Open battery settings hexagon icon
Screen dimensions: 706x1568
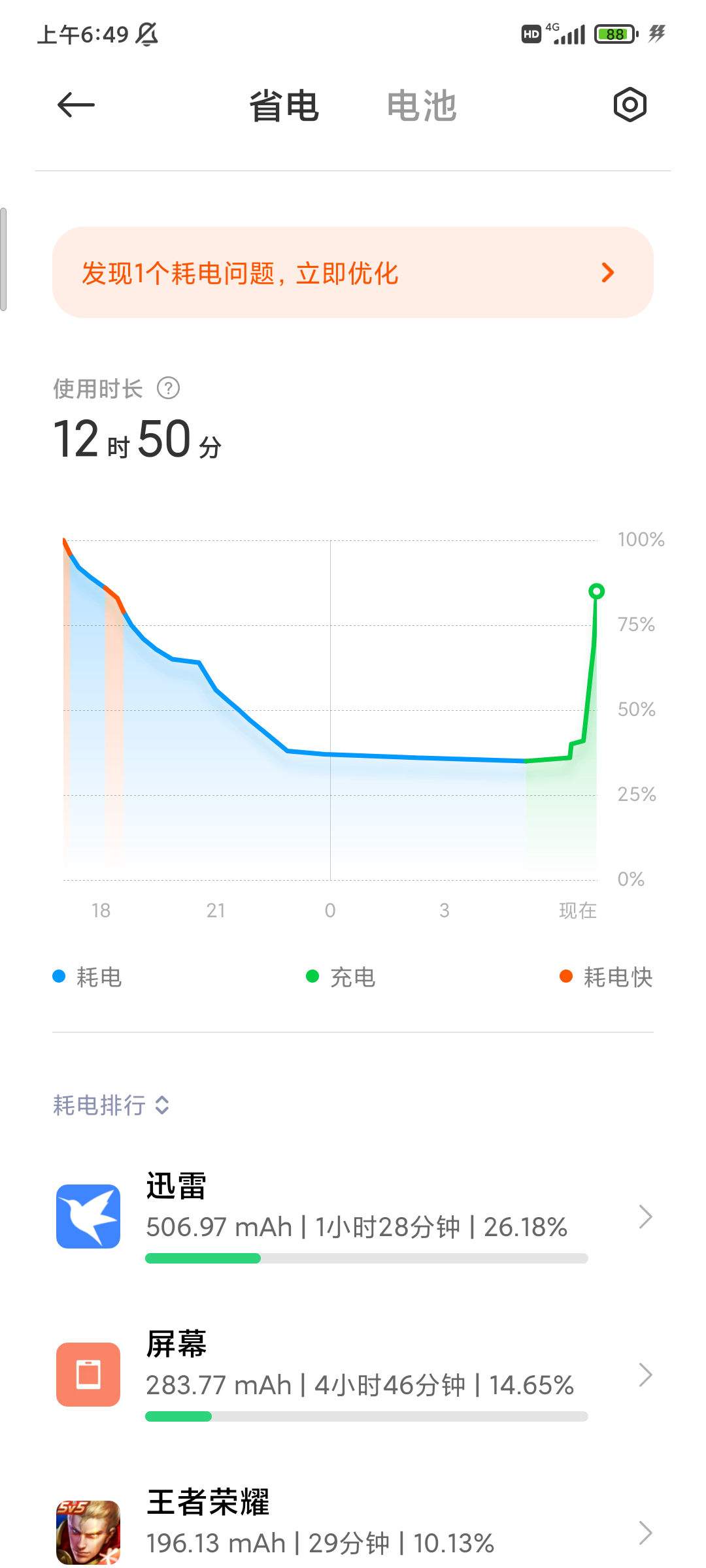tap(630, 105)
